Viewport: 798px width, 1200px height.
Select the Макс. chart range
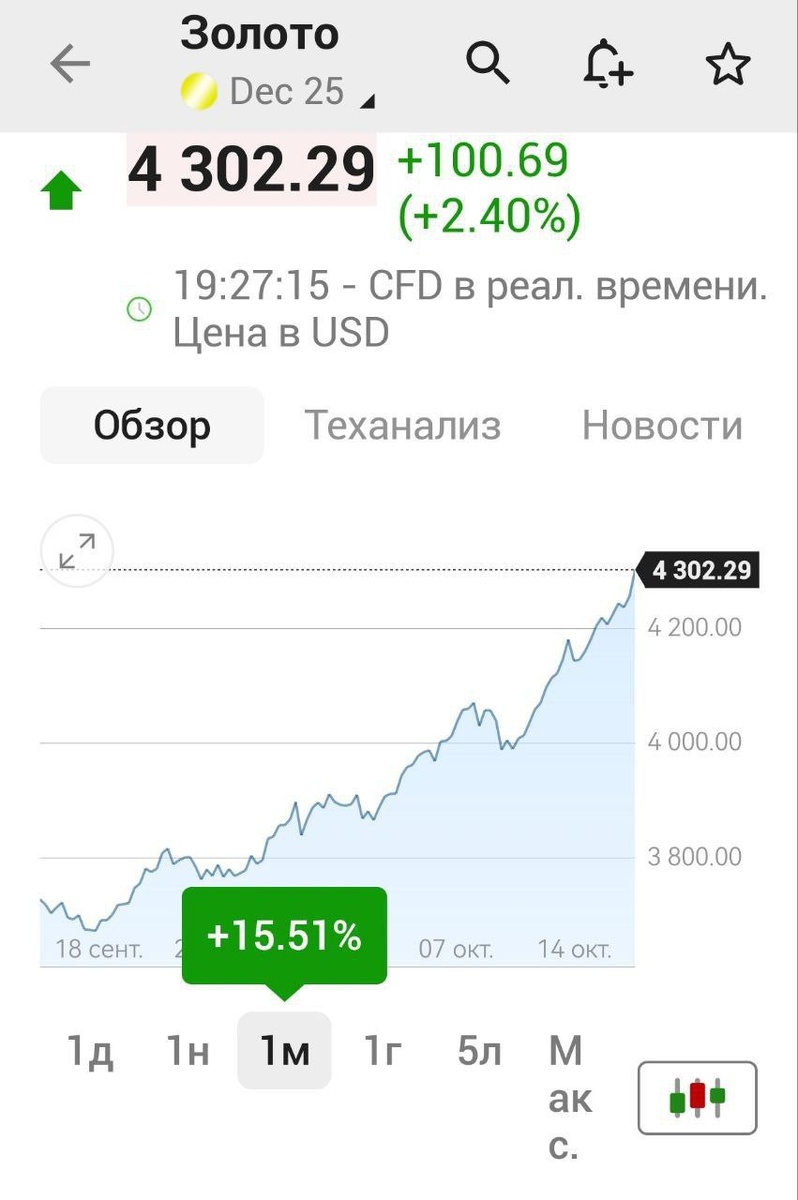point(570,1097)
